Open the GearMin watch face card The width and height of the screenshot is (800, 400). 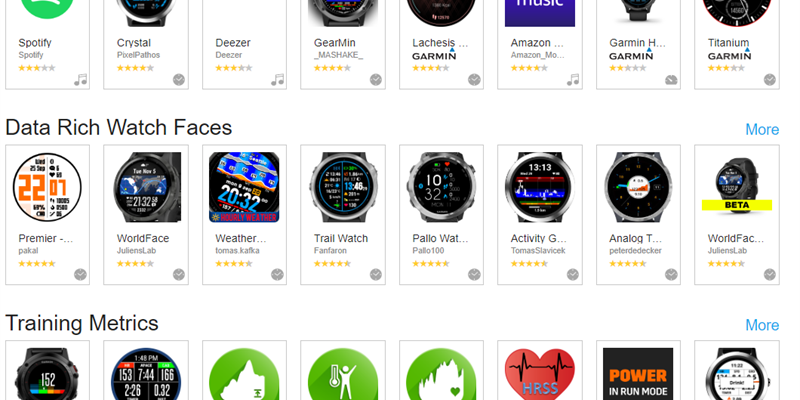tap(343, 40)
